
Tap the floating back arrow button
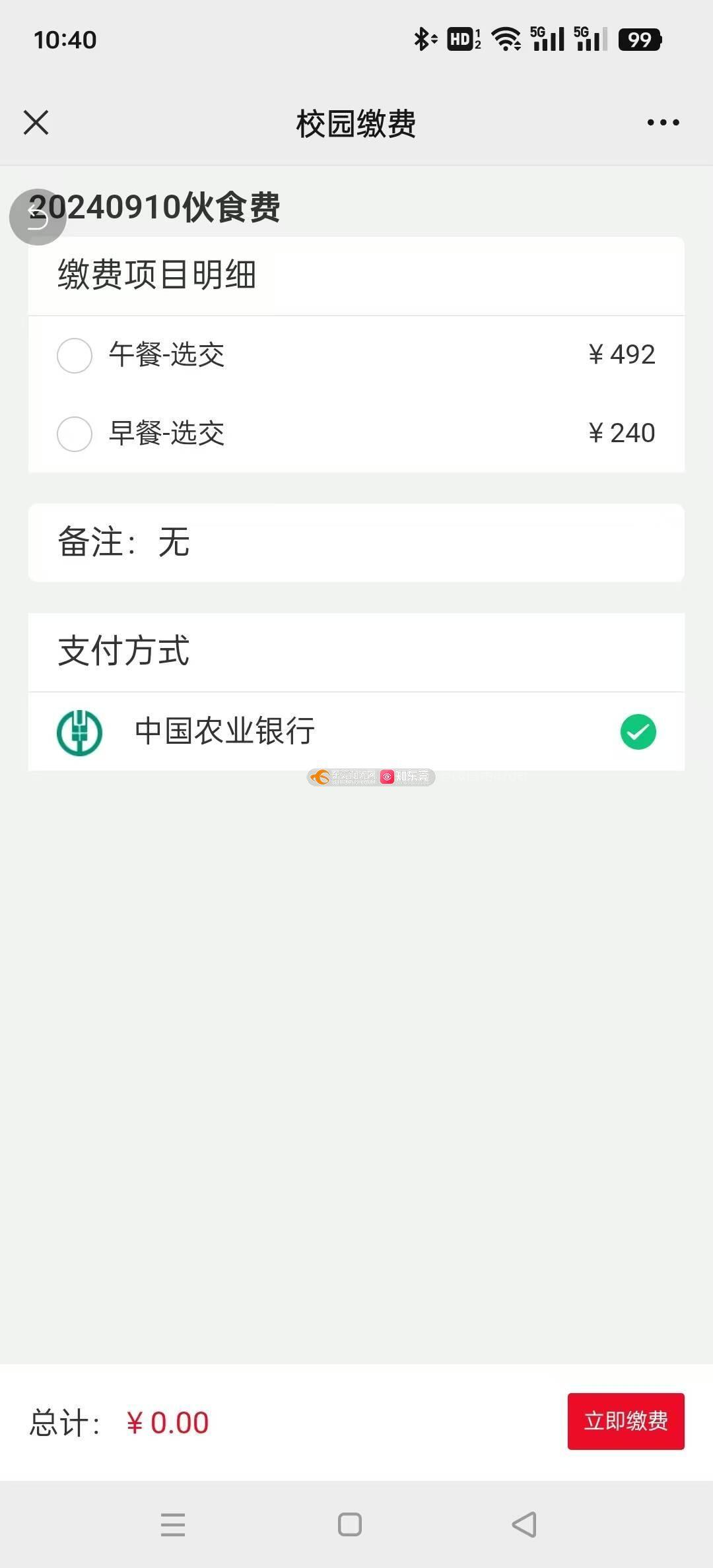pos(38,217)
